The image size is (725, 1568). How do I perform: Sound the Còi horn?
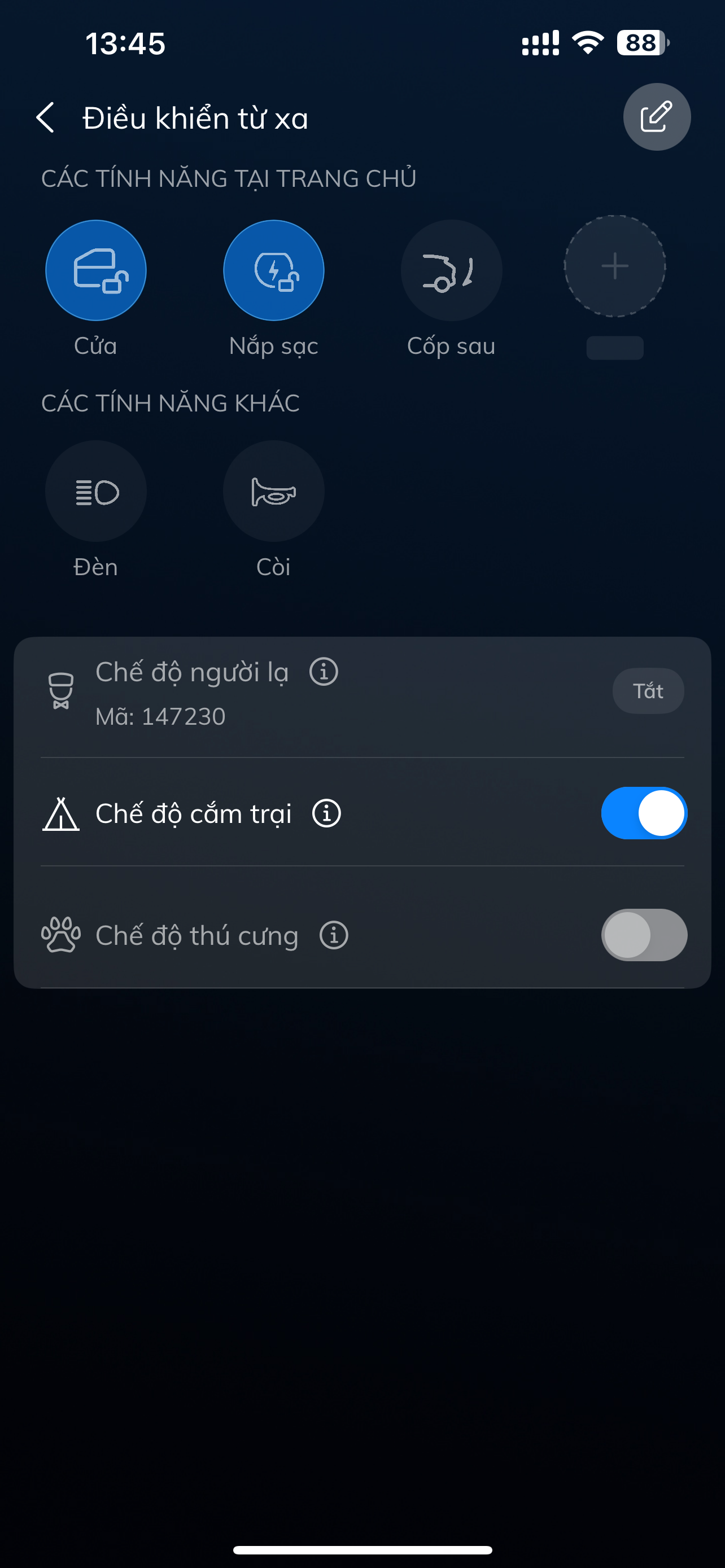(273, 491)
